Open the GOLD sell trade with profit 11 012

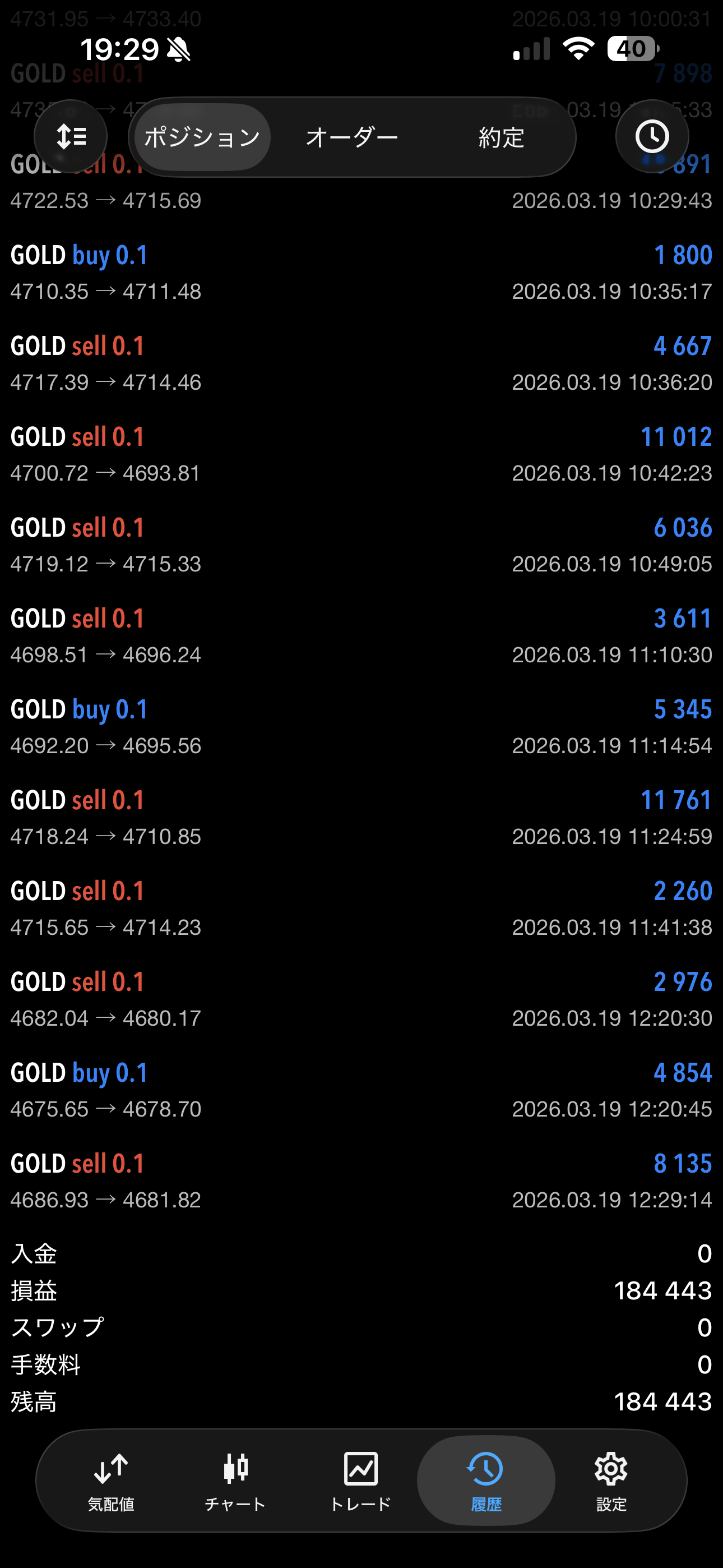tap(361, 454)
